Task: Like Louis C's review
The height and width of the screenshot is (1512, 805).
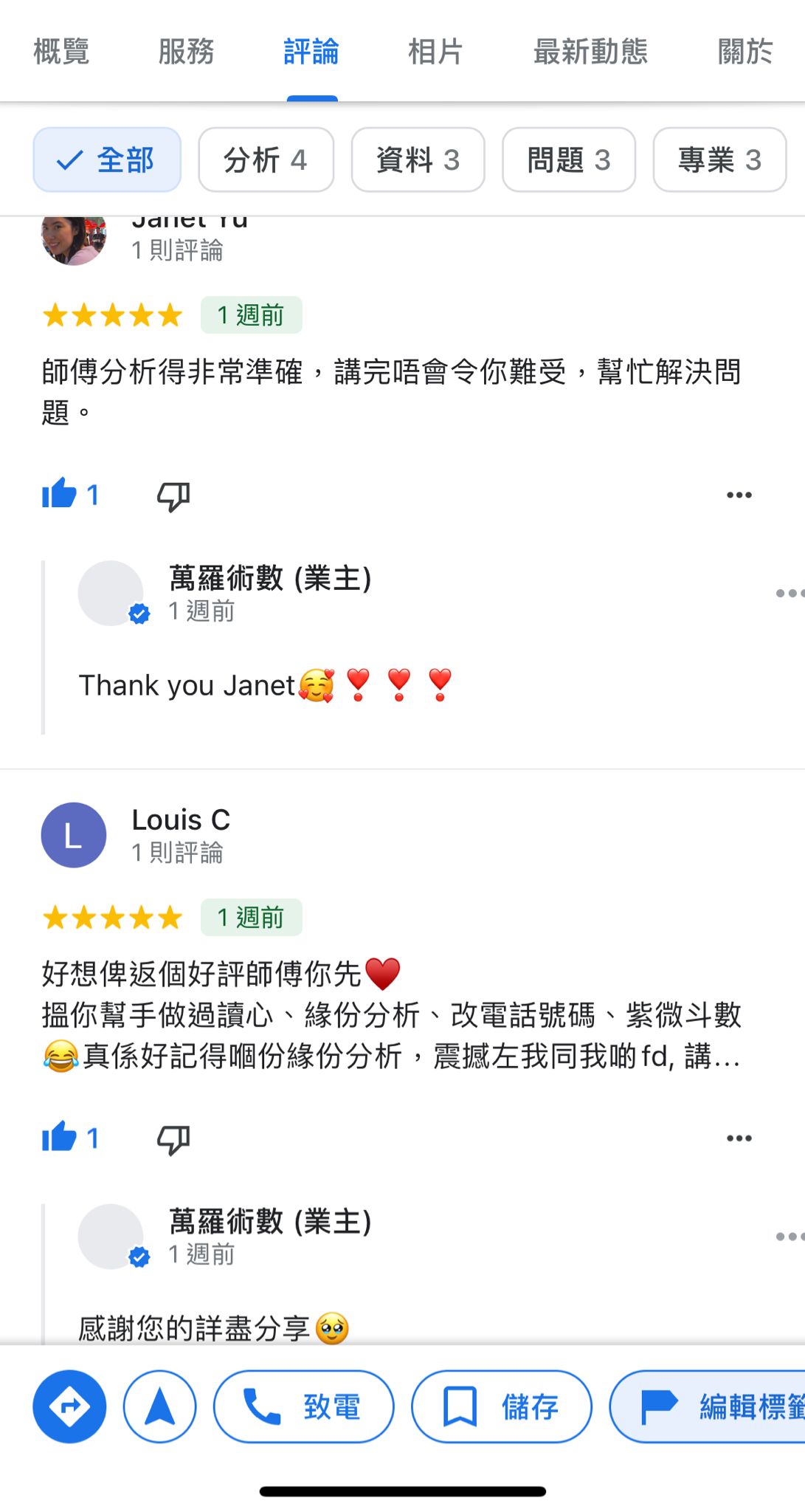Action: coord(61,1137)
